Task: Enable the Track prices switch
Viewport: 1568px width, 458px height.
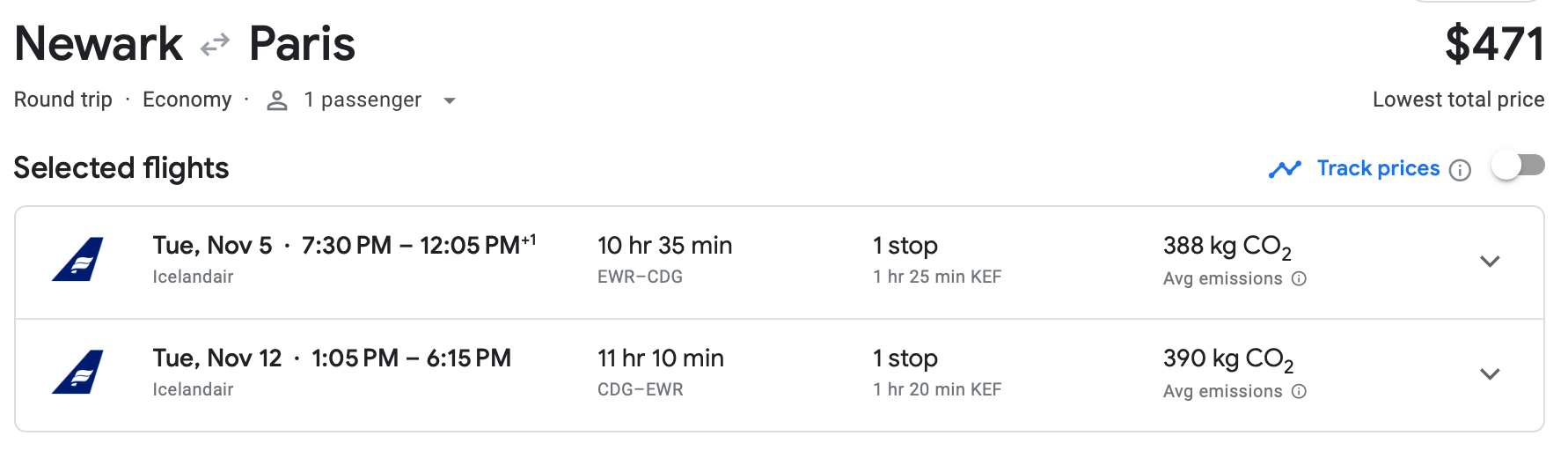Action: [x=1518, y=166]
